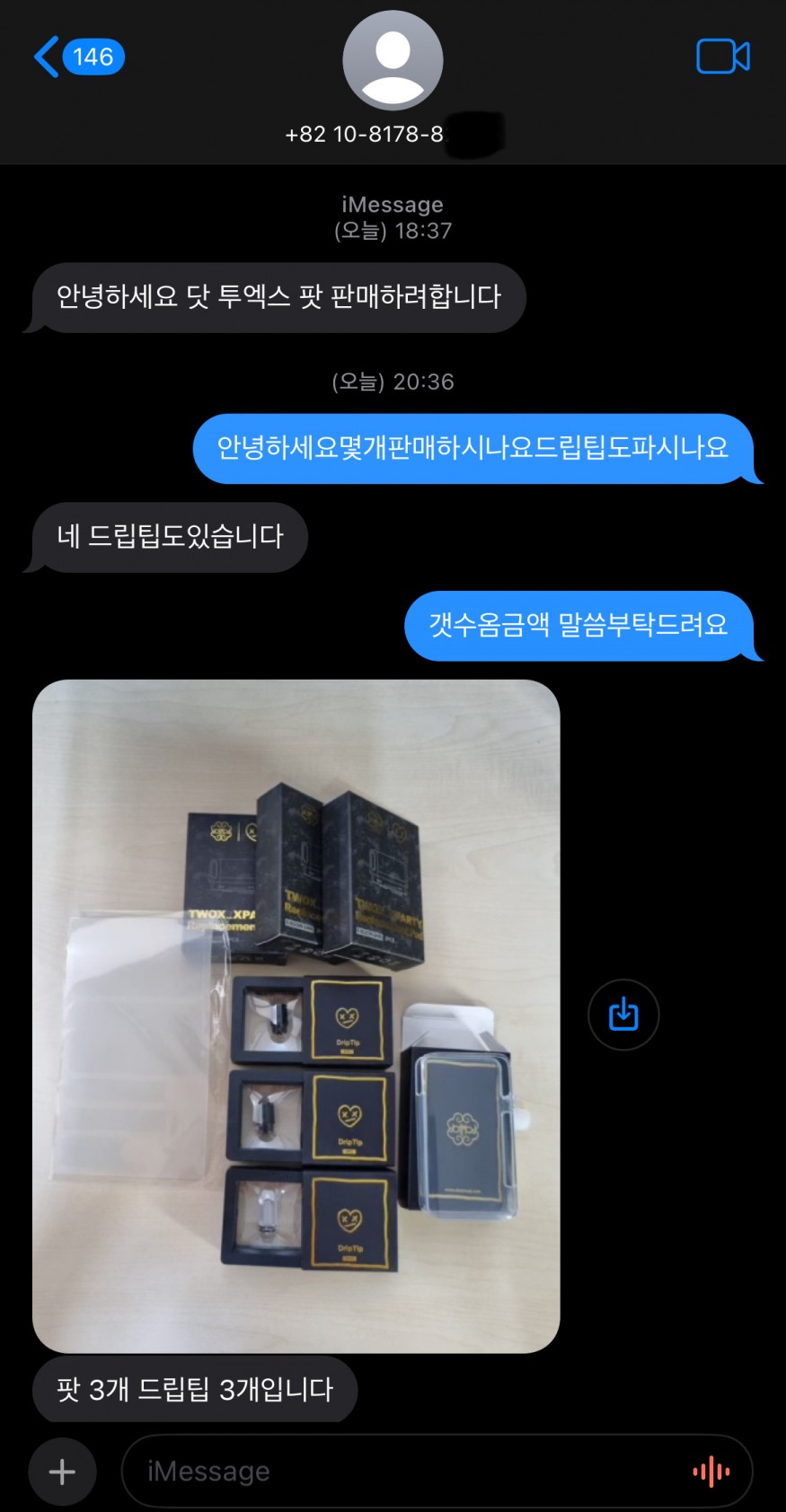Open the received product photo
The width and height of the screenshot is (786, 1512).
pyautogui.click(x=296, y=1015)
